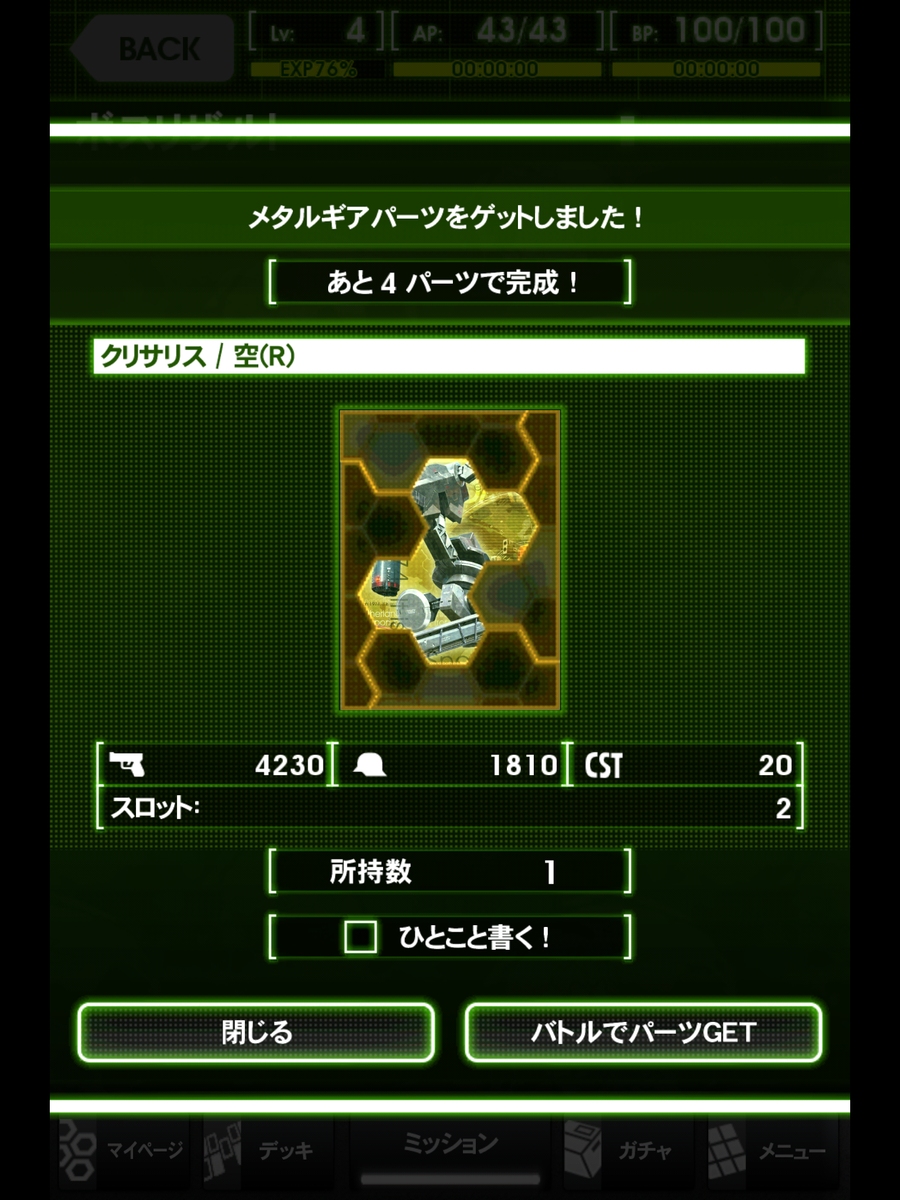
Task: Tap バトルでパーツGET button
Action: point(643,1032)
